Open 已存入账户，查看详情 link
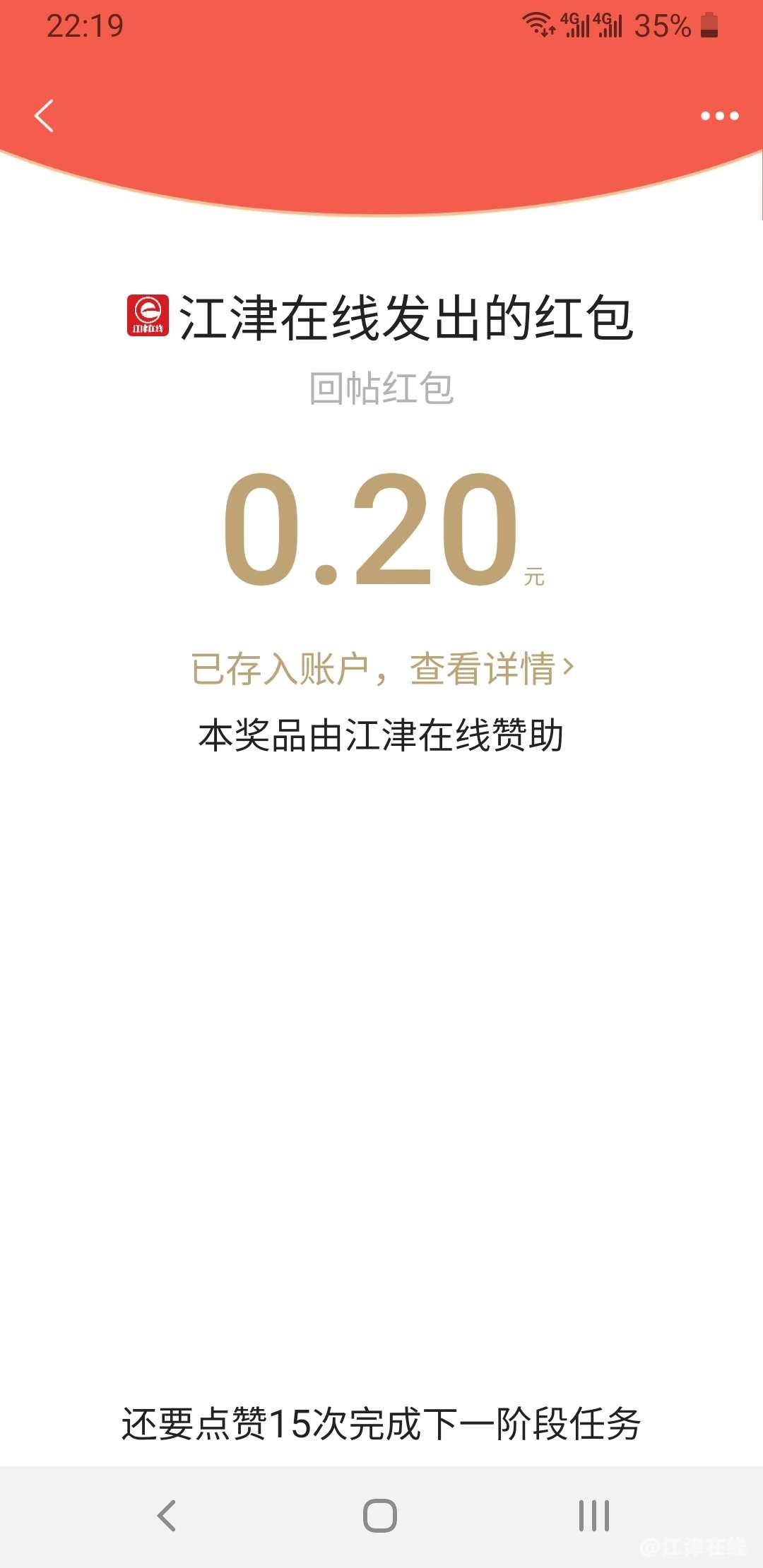This screenshot has width=763, height=1568. [x=381, y=668]
